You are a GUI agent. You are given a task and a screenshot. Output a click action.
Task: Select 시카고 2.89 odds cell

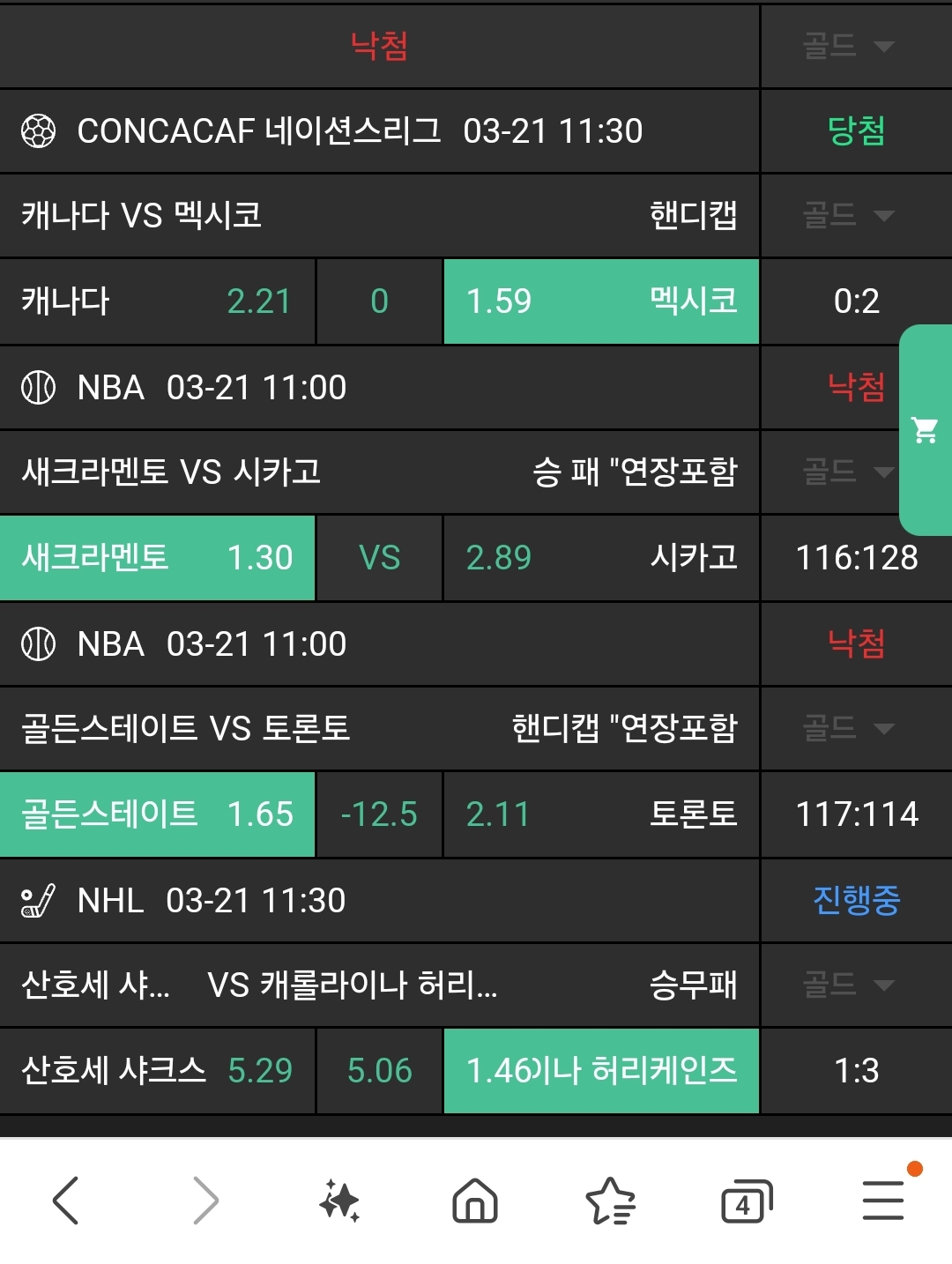601,558
